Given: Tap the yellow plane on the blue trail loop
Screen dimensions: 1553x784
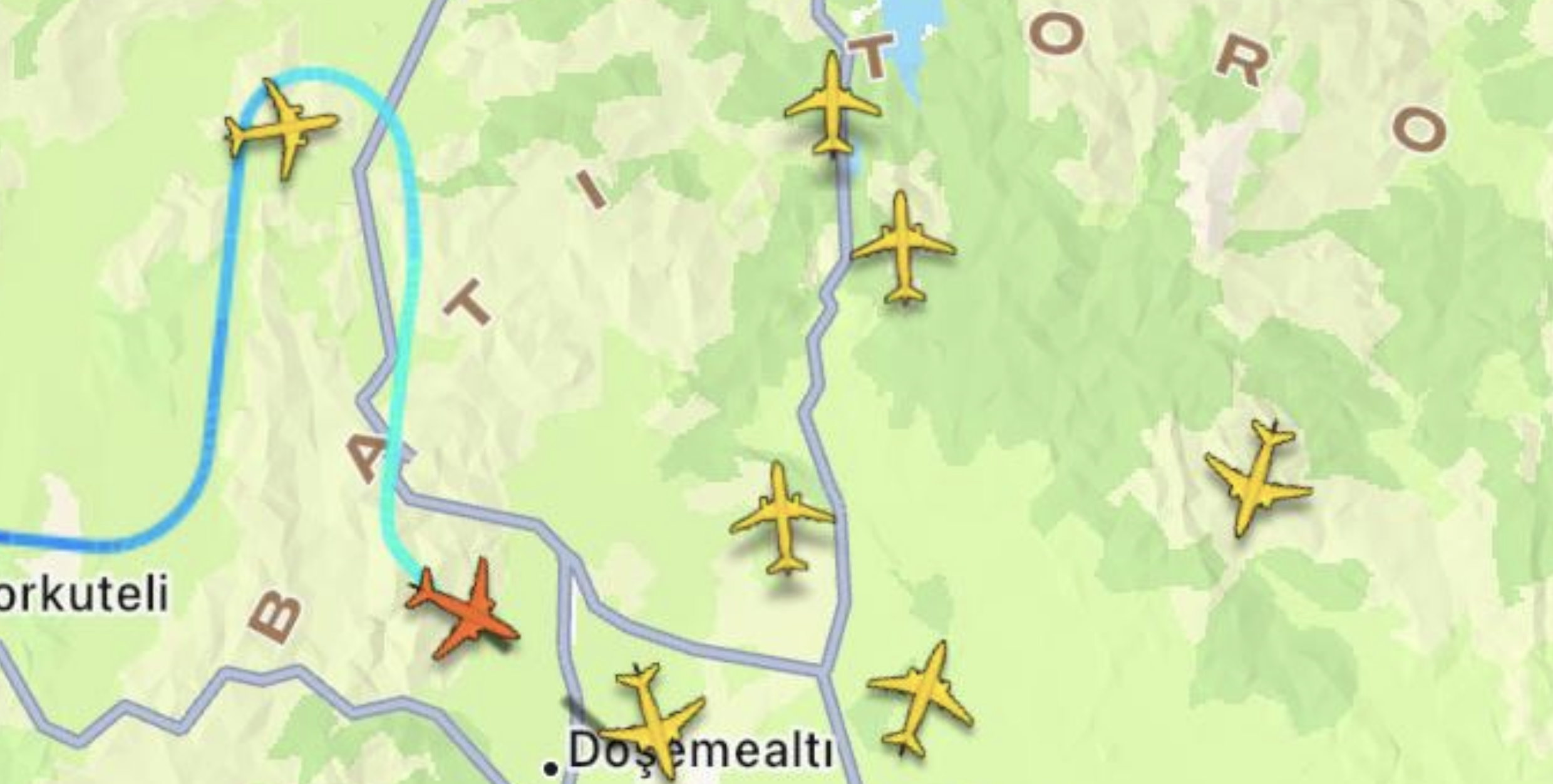Looking at the screenshot, I should tap(282, 127).
